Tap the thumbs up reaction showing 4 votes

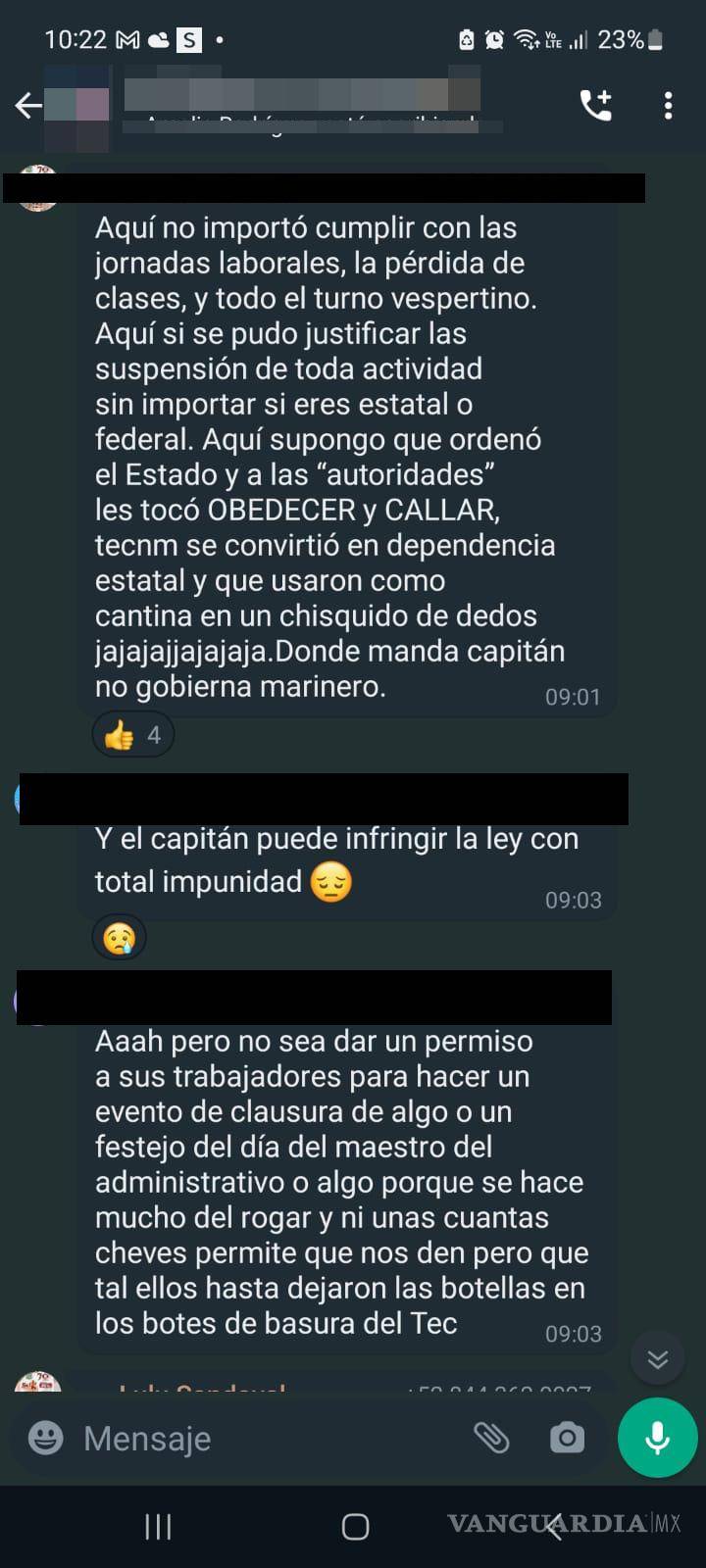click(131, 733)
